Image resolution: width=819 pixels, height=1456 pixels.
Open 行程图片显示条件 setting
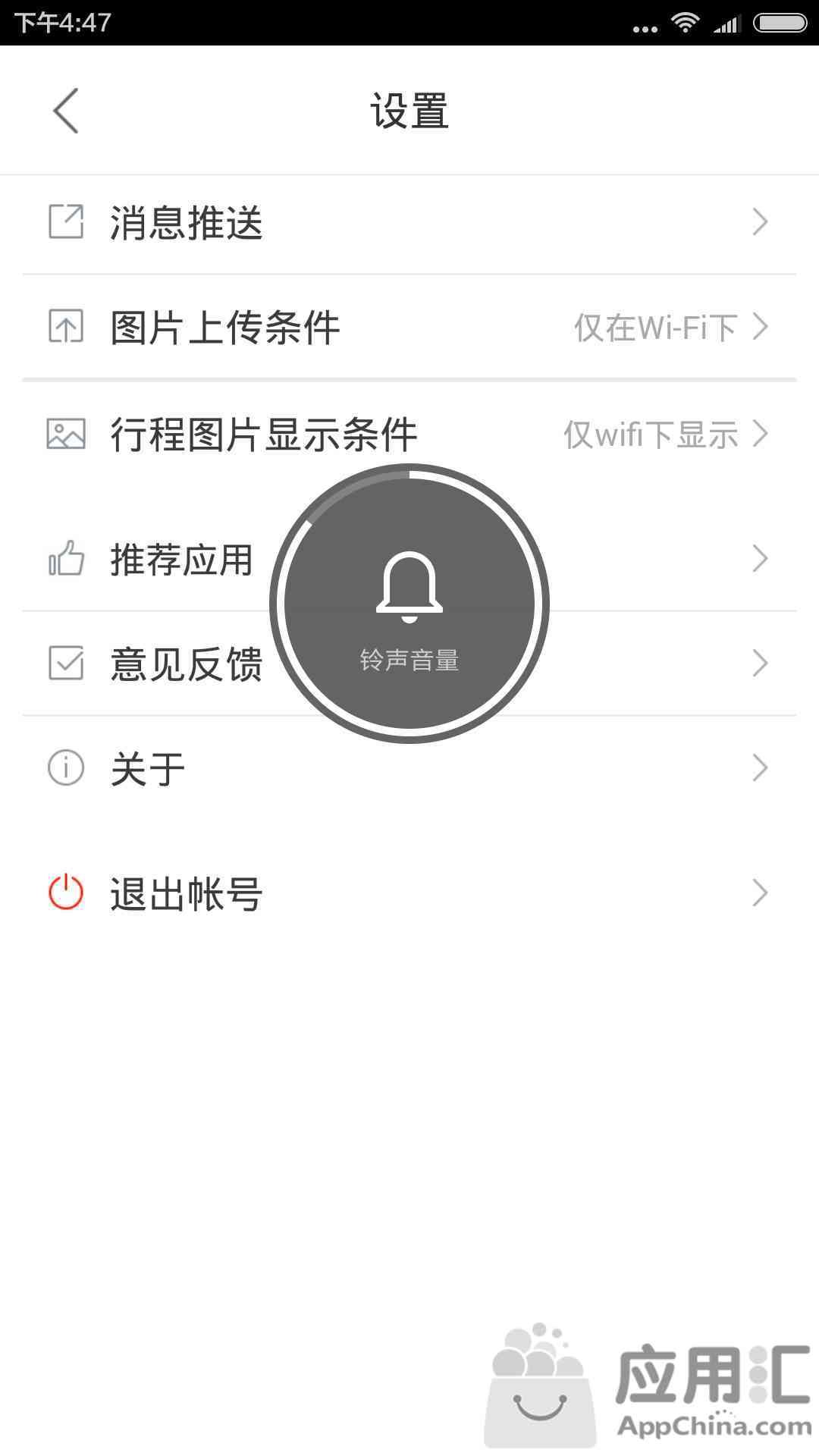click(x=409, y=434)
